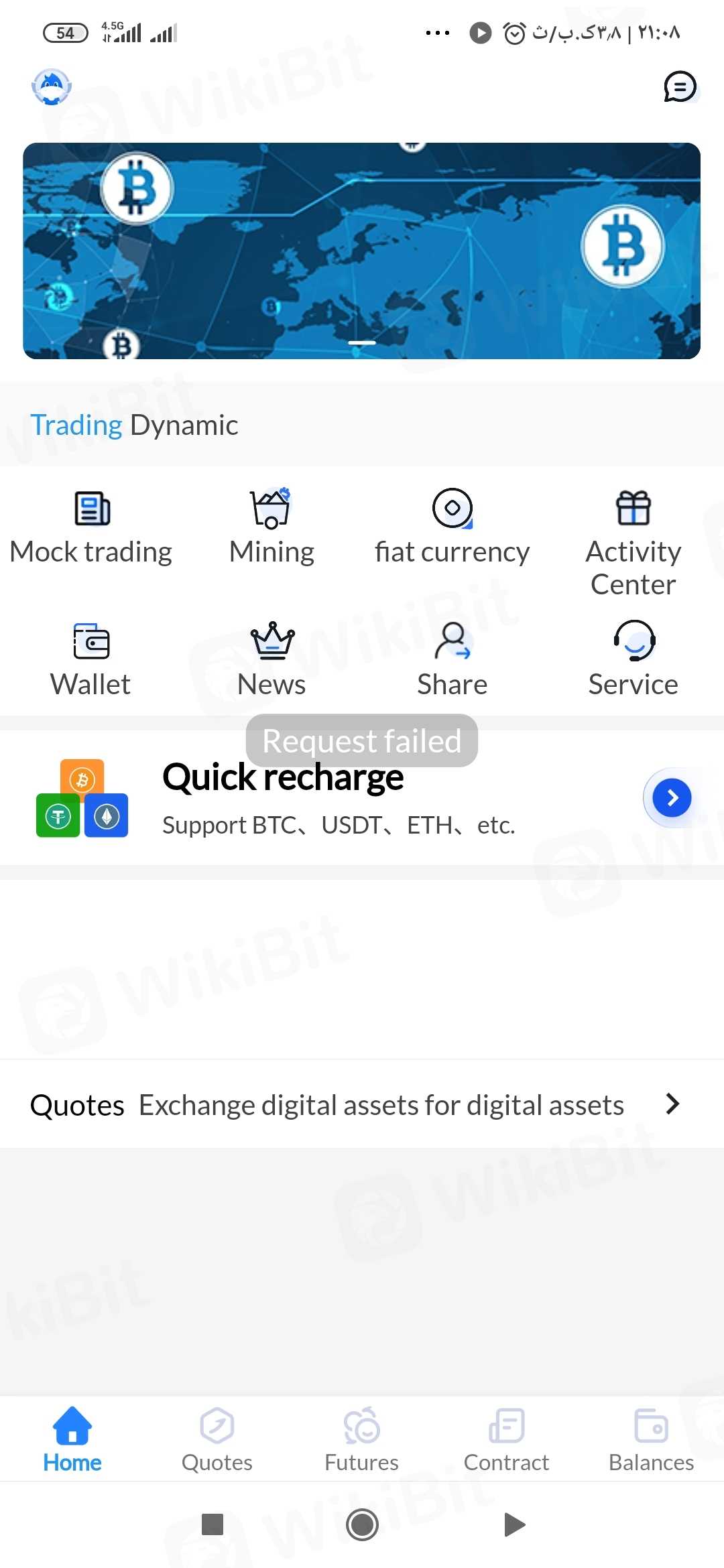The height and width of the screenshot is (1568, 724).
Task: Open the messages chat icon
Action: pos(680,87)
